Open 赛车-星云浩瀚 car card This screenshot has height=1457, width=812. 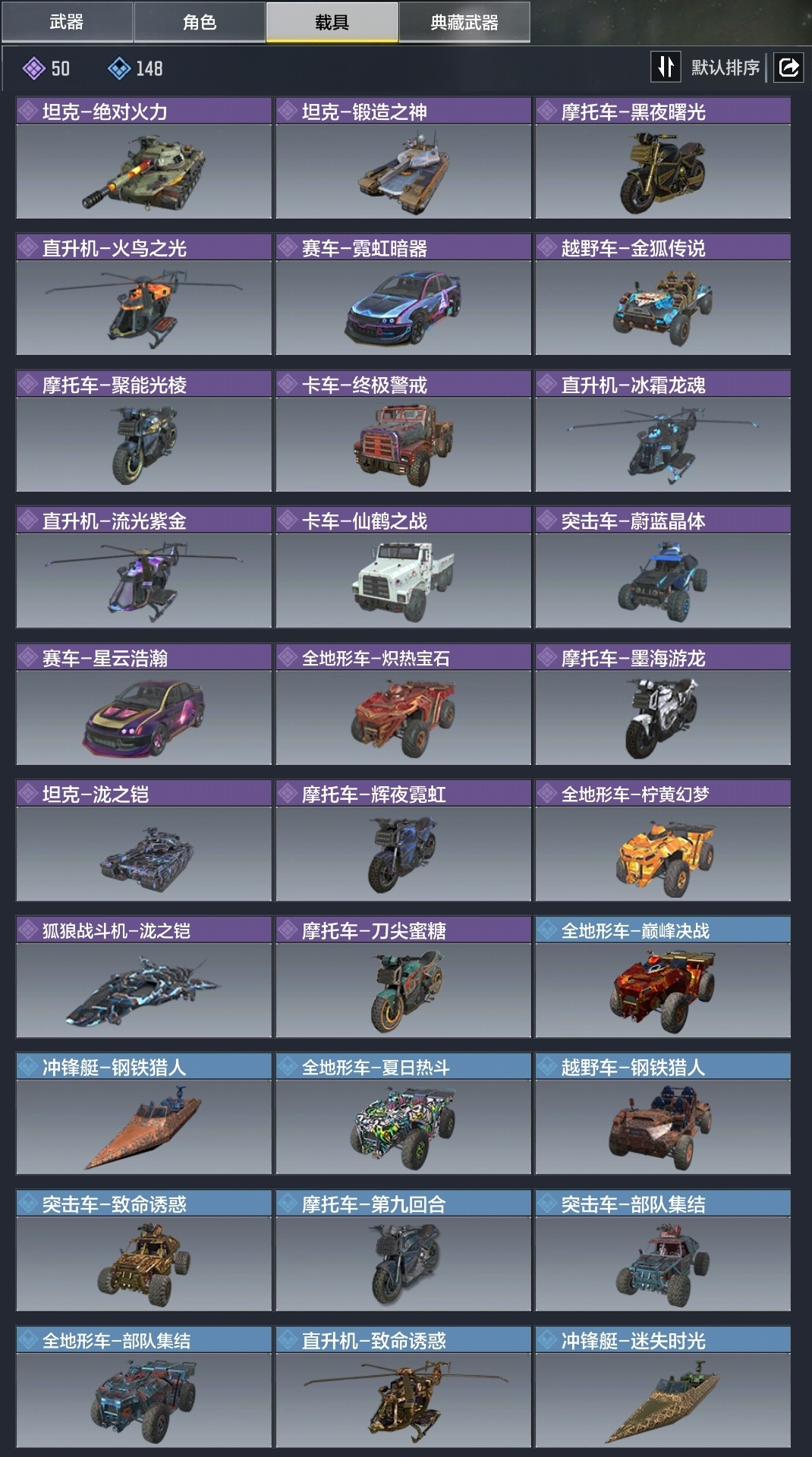[x=144, y=704]
